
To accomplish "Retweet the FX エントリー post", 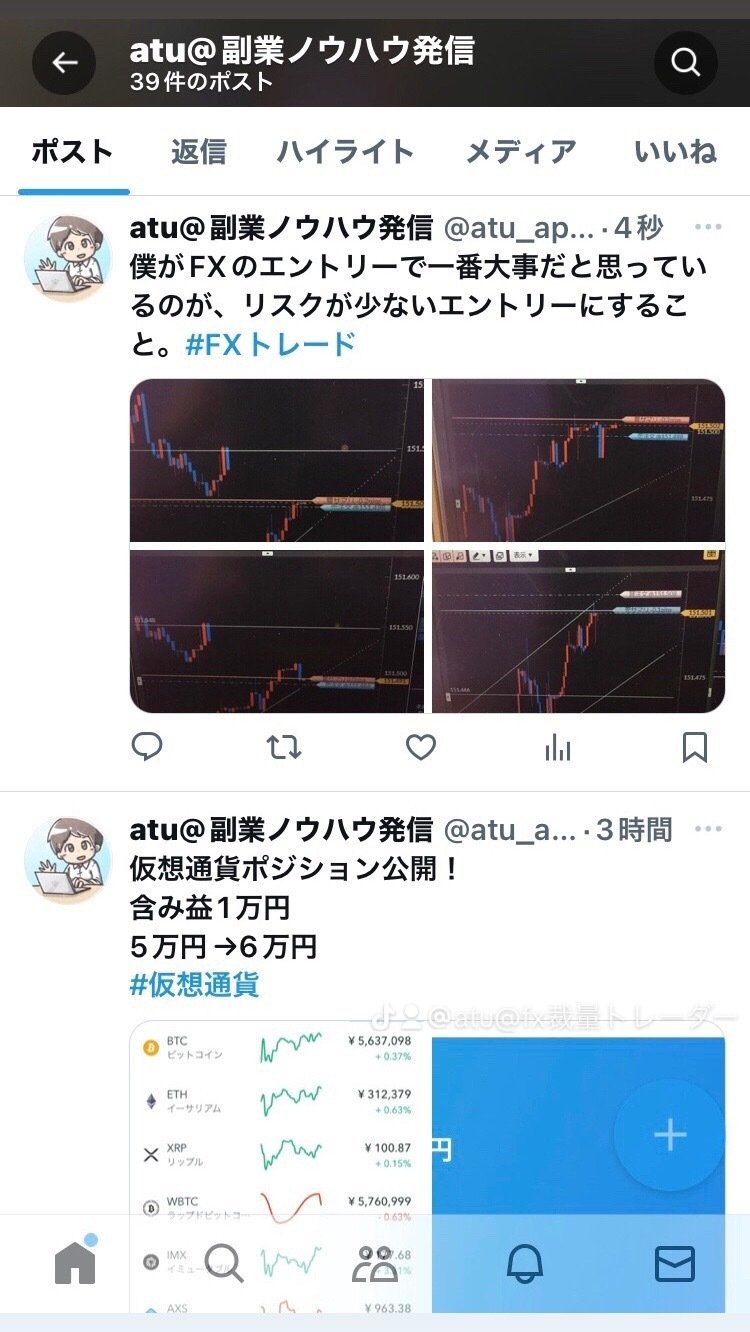I will (284, 746).
